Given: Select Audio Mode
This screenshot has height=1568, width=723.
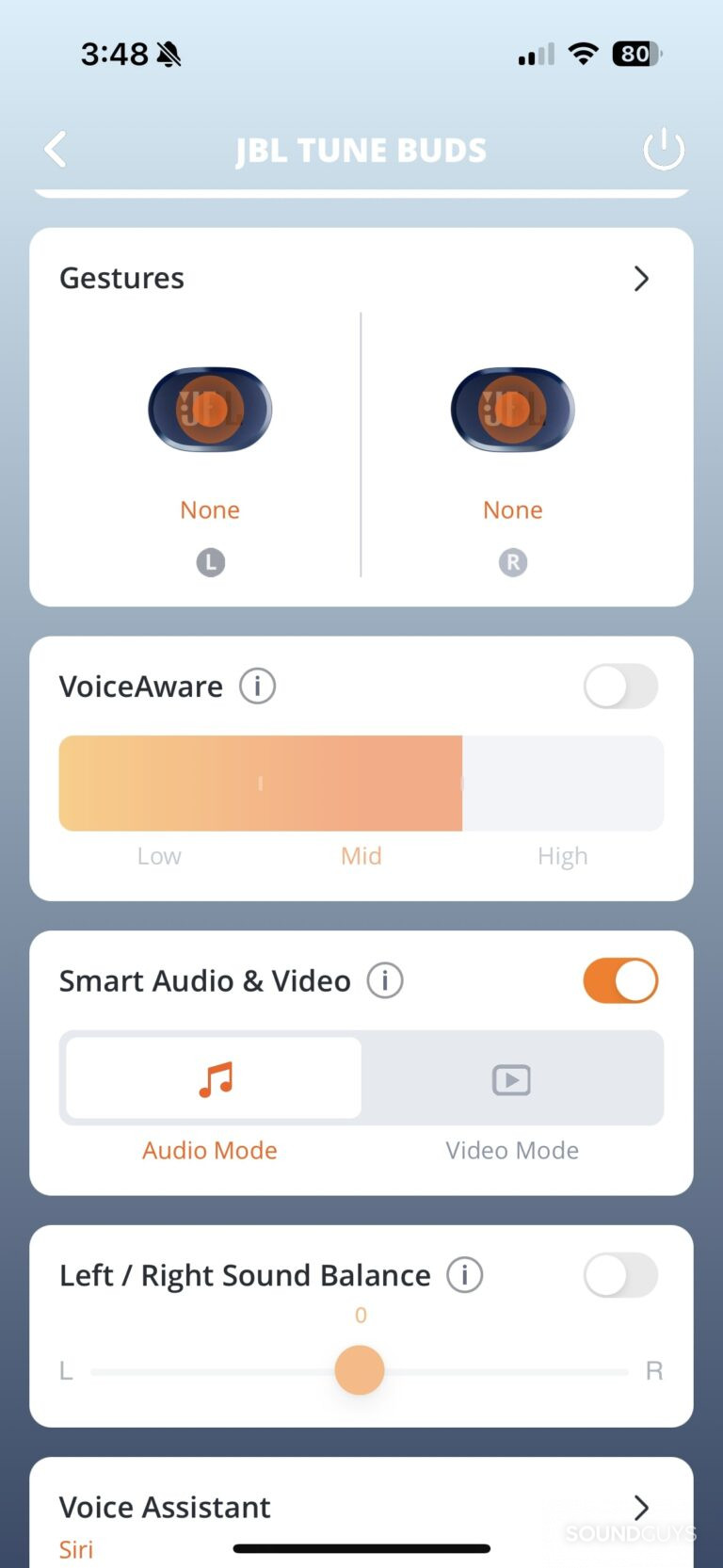Looking at the screenshot, I should coord(214,1079).
